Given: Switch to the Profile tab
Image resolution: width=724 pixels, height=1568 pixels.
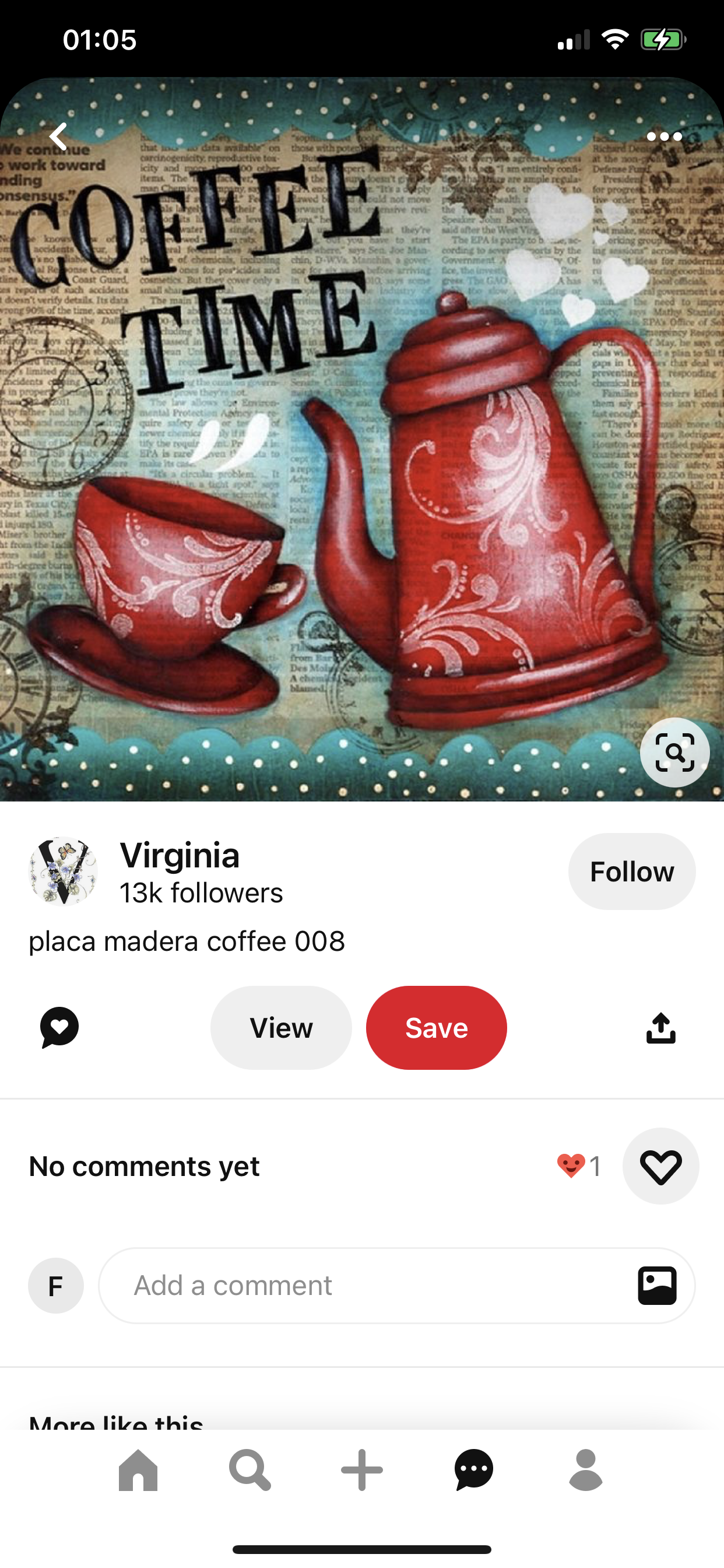Looking at the screenshot, I should pyautogui.click(x=586, y=1470).
